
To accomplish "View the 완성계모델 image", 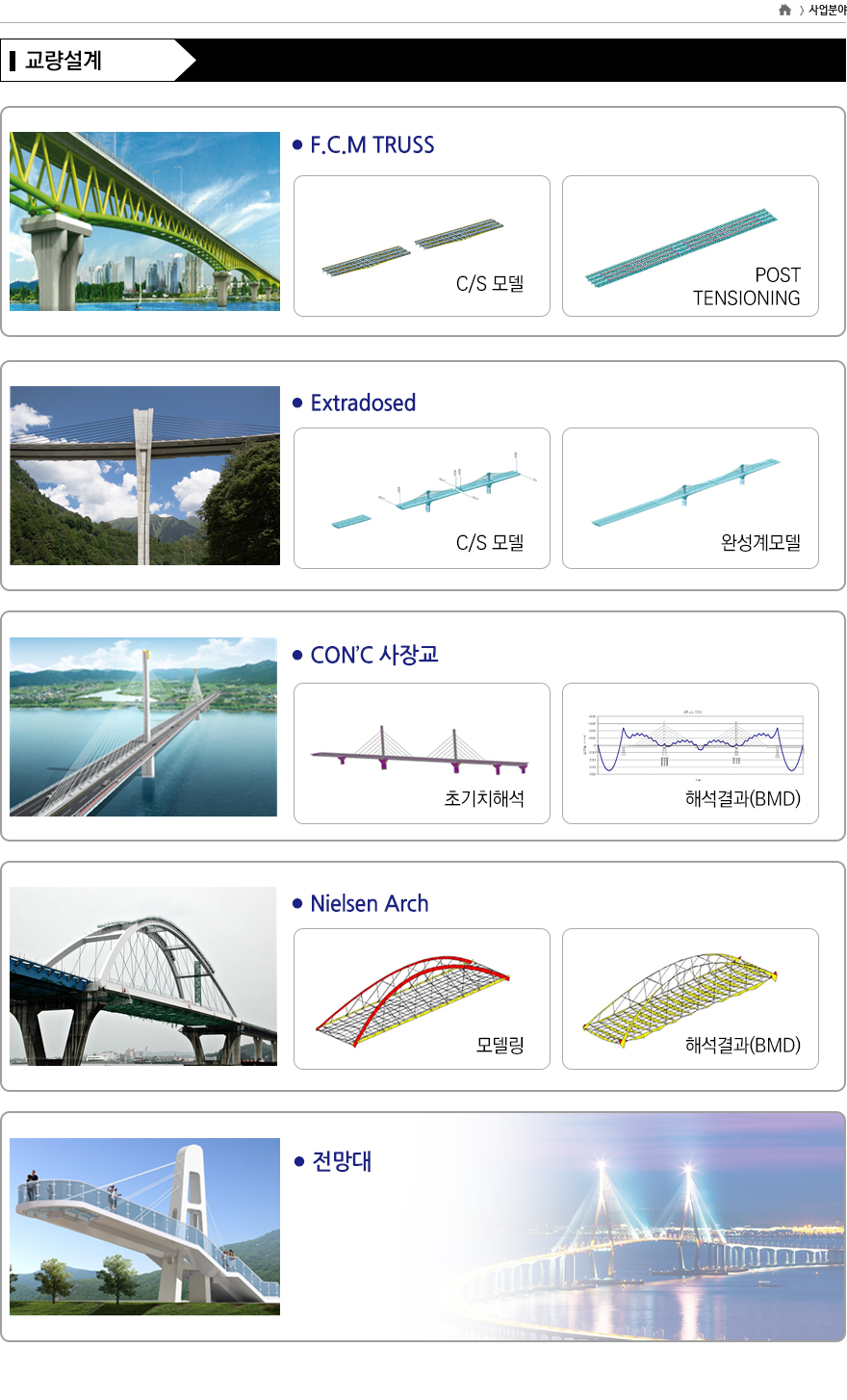I will coord(690,499).
